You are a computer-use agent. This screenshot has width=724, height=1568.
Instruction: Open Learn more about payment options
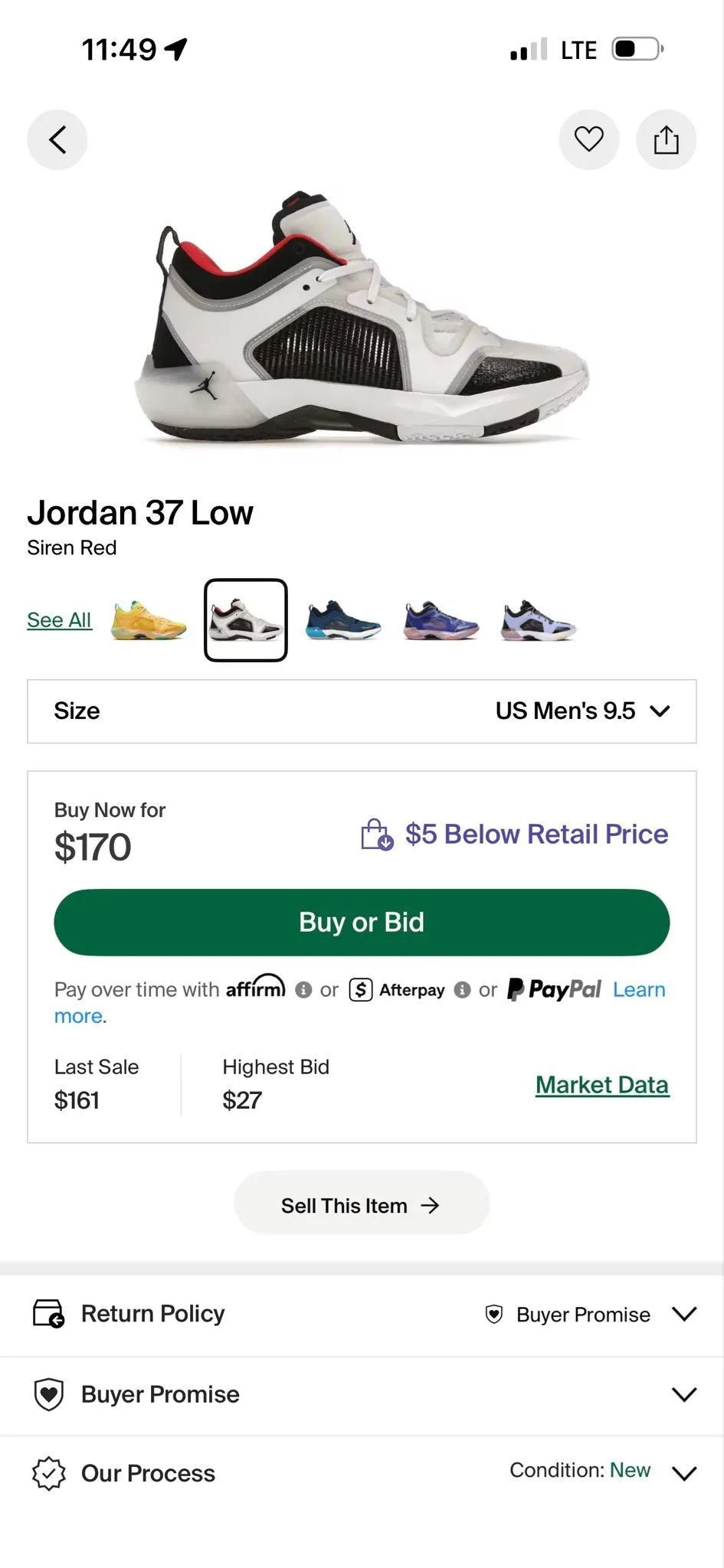(639, 990)
